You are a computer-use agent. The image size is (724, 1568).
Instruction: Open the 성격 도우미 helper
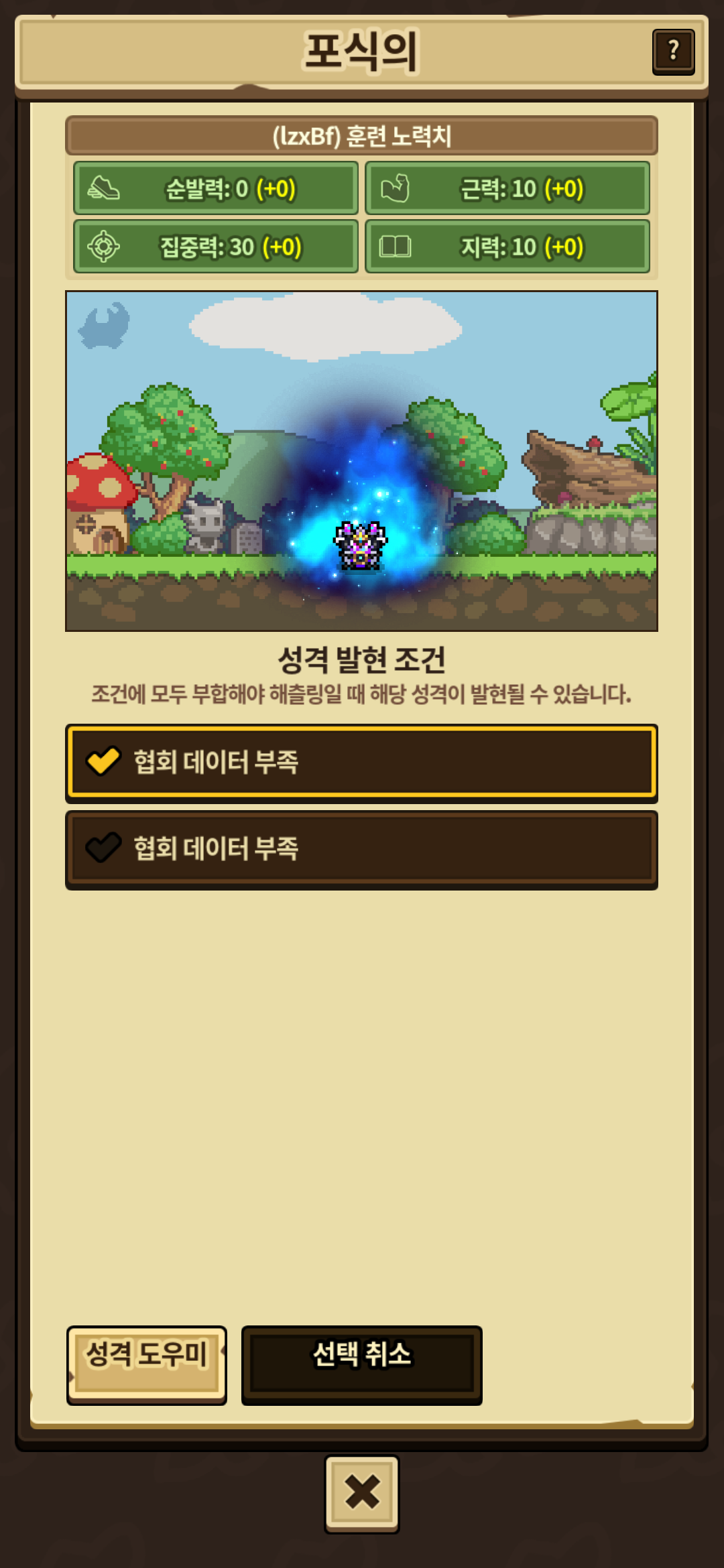[x=147, y=1365]
